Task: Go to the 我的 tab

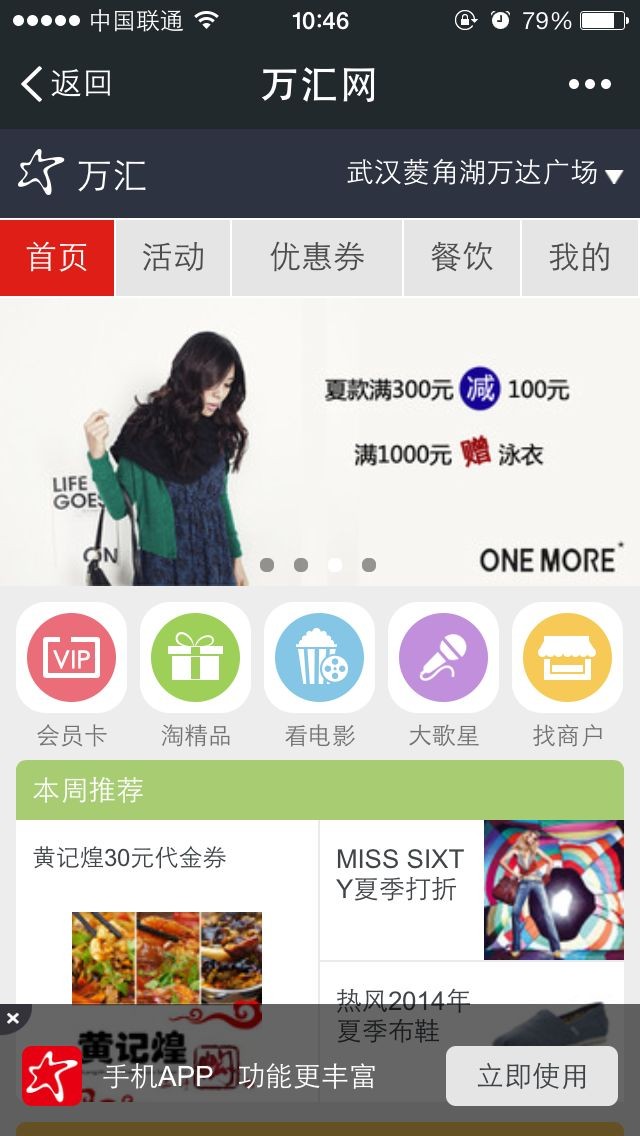Action: coord(580,258)
